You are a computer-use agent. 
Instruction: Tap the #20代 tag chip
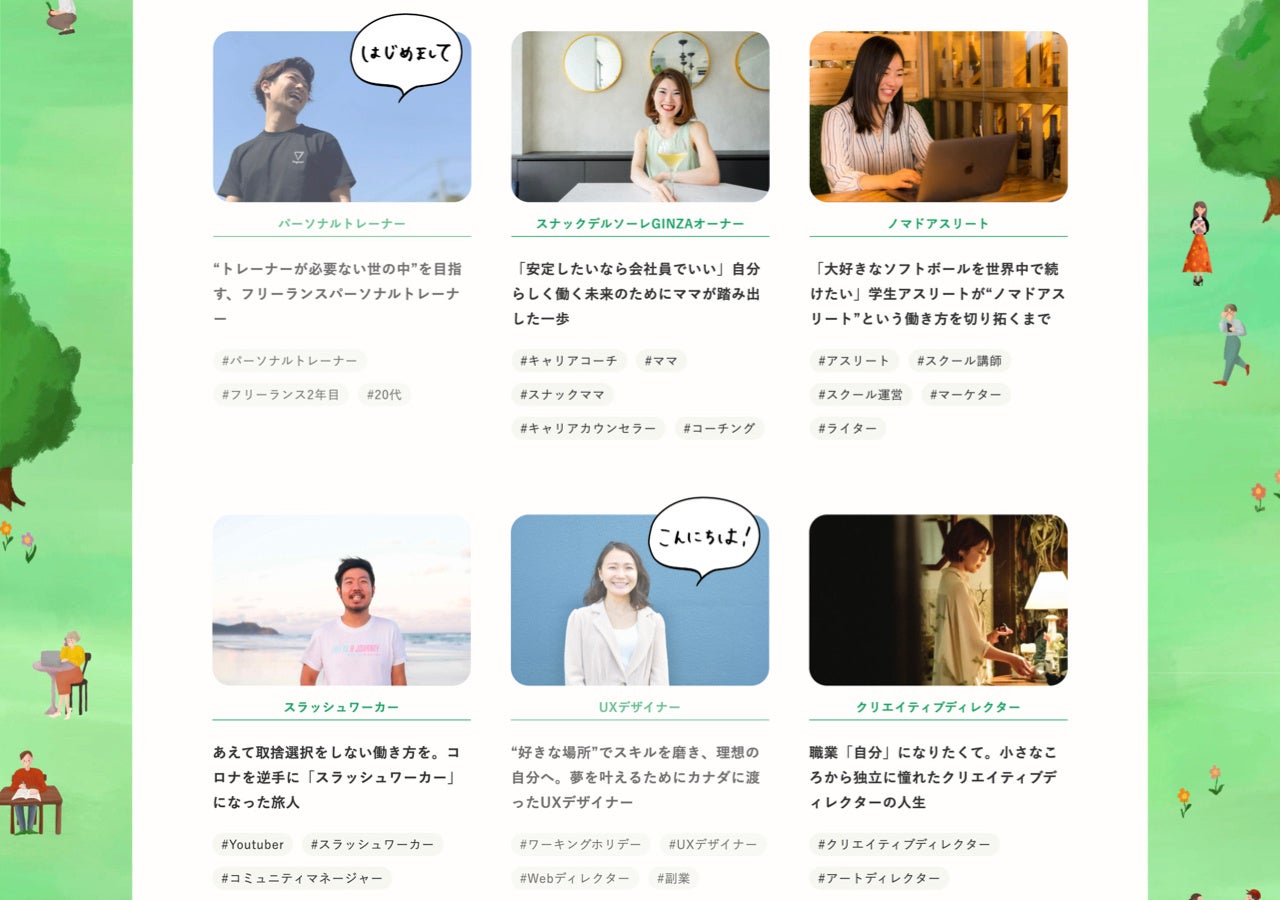(x=384, y=395)
